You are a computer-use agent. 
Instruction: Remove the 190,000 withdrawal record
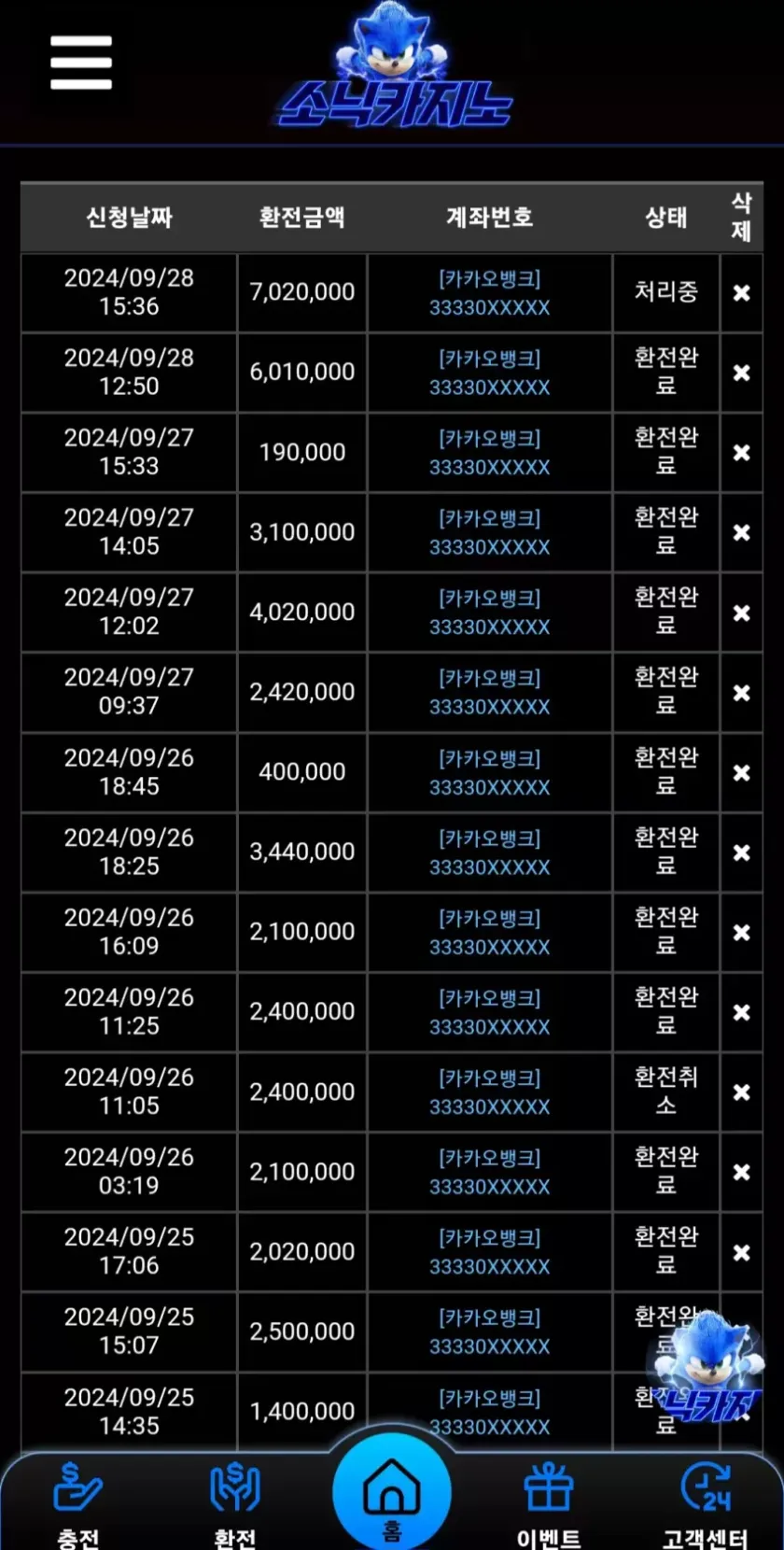[x=741, y=453]
